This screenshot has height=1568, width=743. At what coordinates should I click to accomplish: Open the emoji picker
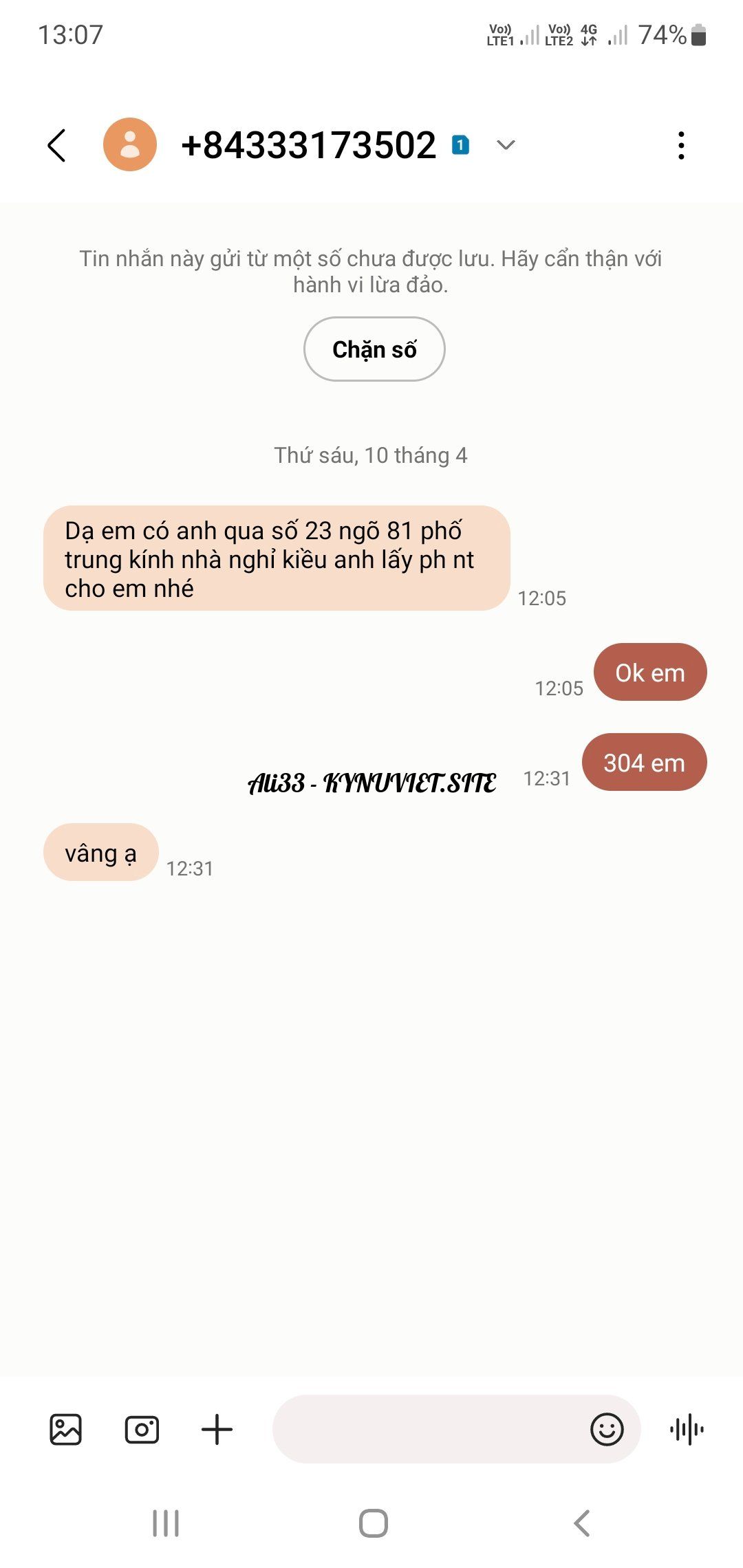pos(607,1430)
